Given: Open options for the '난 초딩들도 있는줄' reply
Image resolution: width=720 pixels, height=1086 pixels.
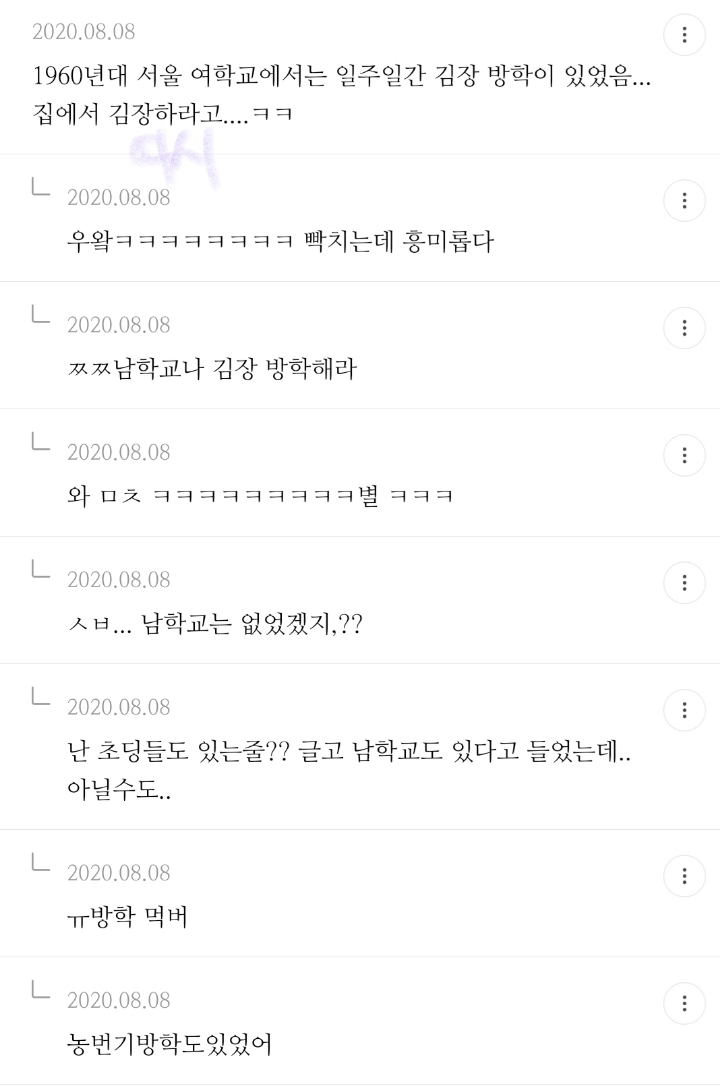Looking at the screenshot, I should tap(684, 711).
